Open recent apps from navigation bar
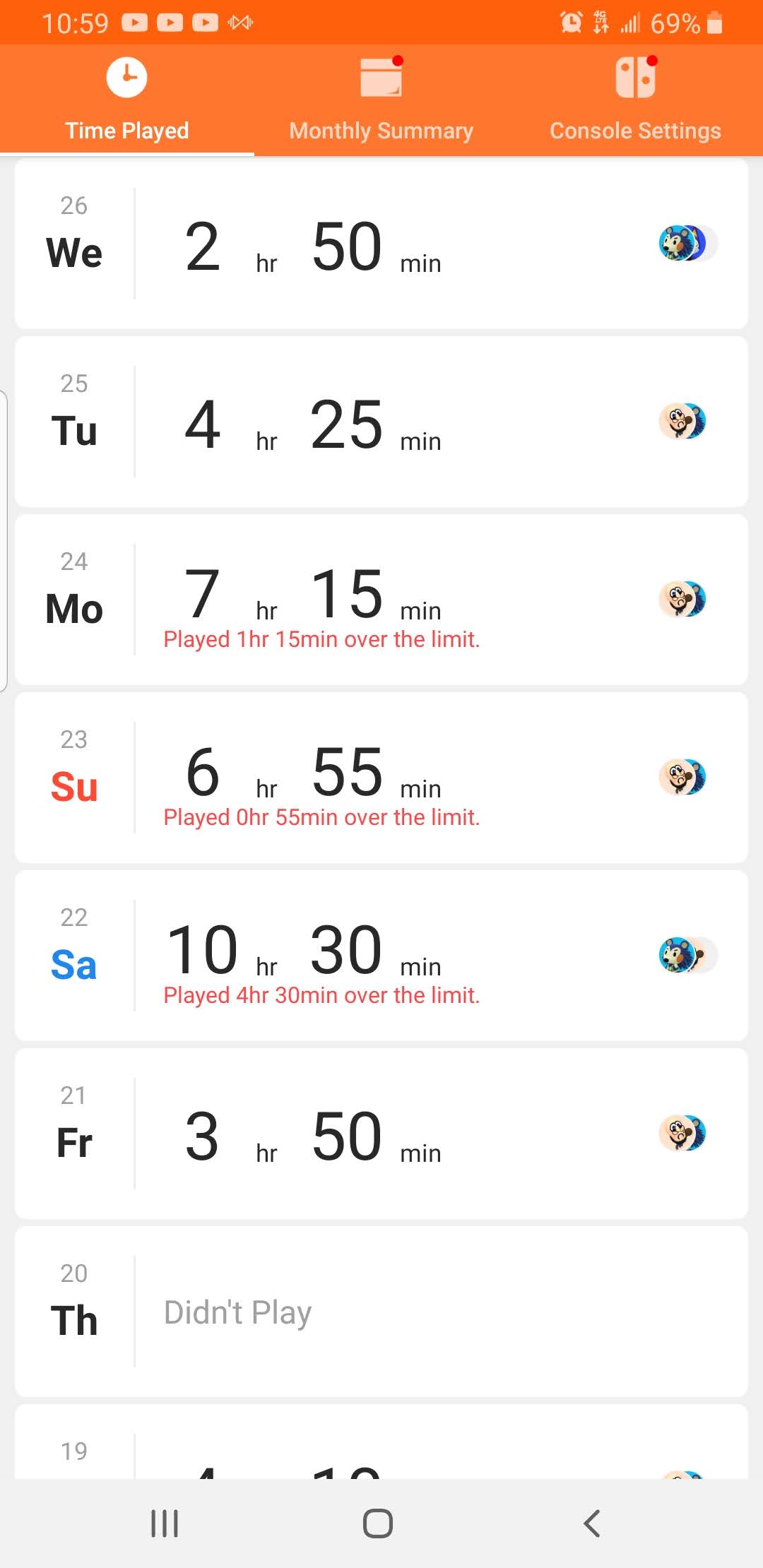763x1568 pixels. click(x=165, y=1524)
